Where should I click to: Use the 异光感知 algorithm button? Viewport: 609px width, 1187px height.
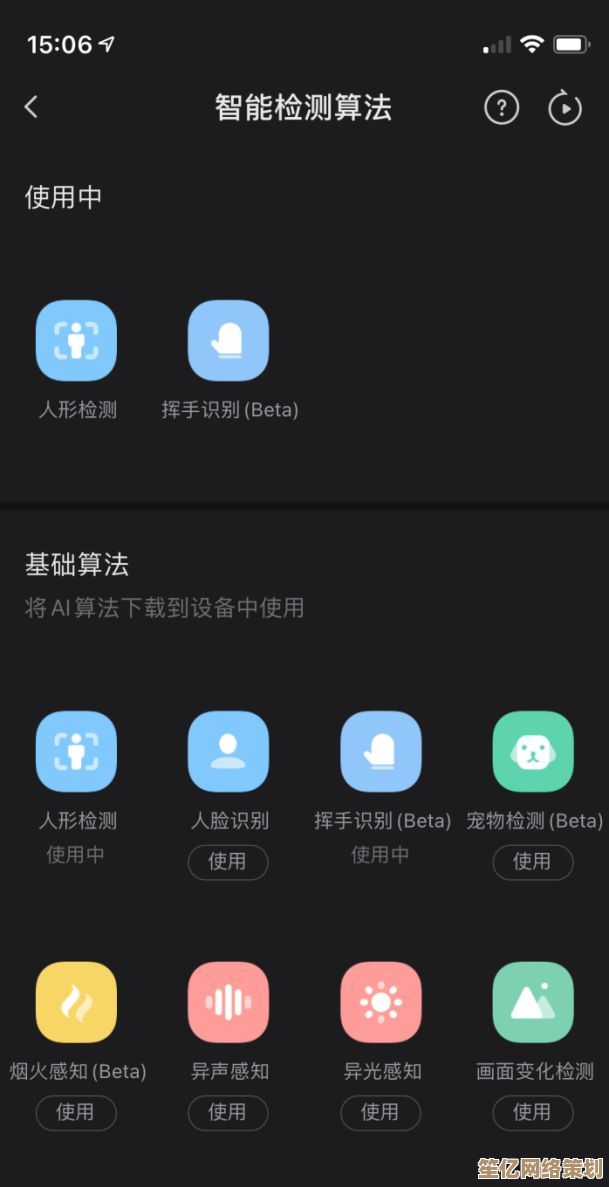pos(380,1112)
